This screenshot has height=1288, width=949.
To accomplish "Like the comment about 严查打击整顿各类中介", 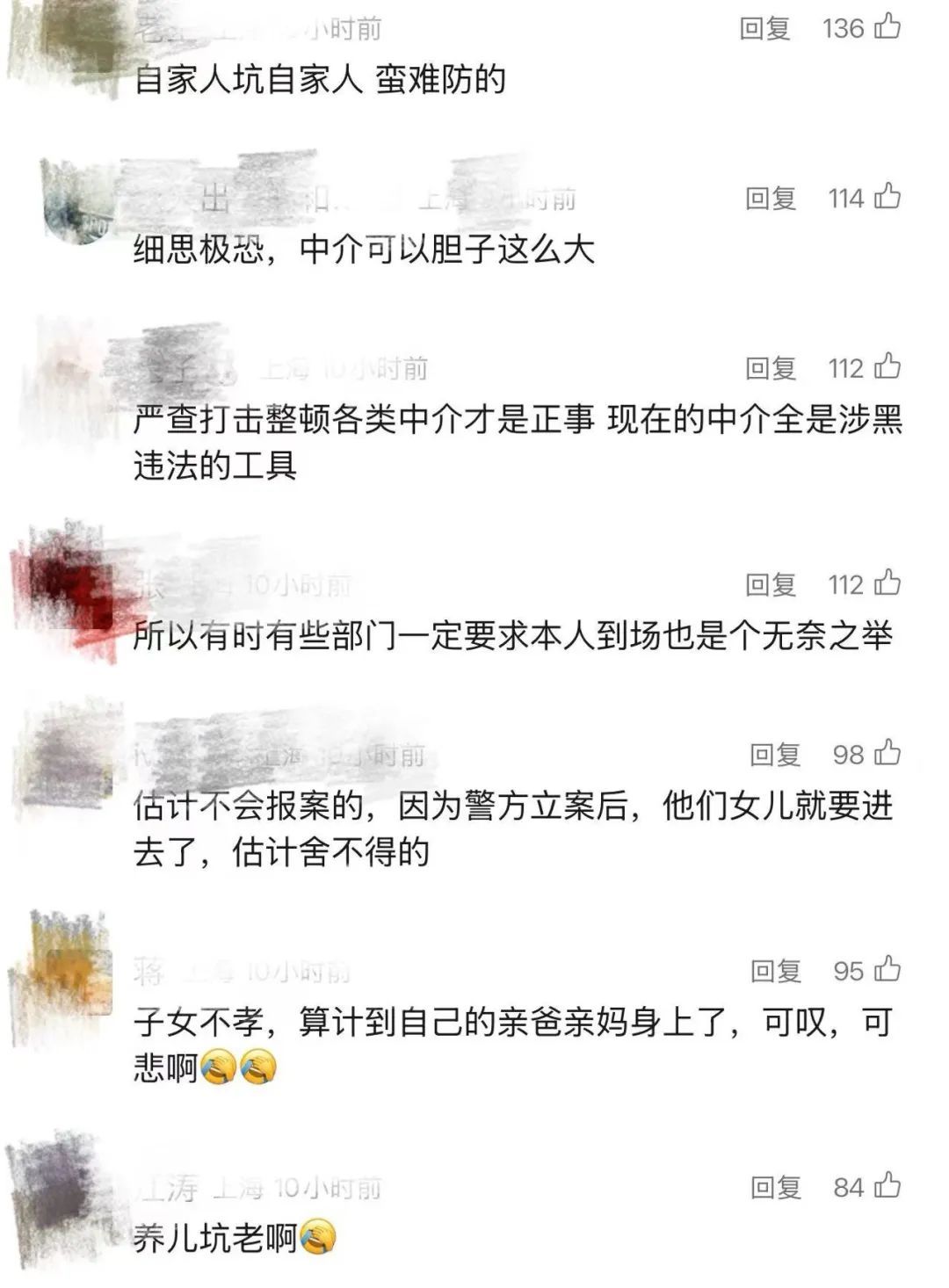I will click(x=887, y=366).
